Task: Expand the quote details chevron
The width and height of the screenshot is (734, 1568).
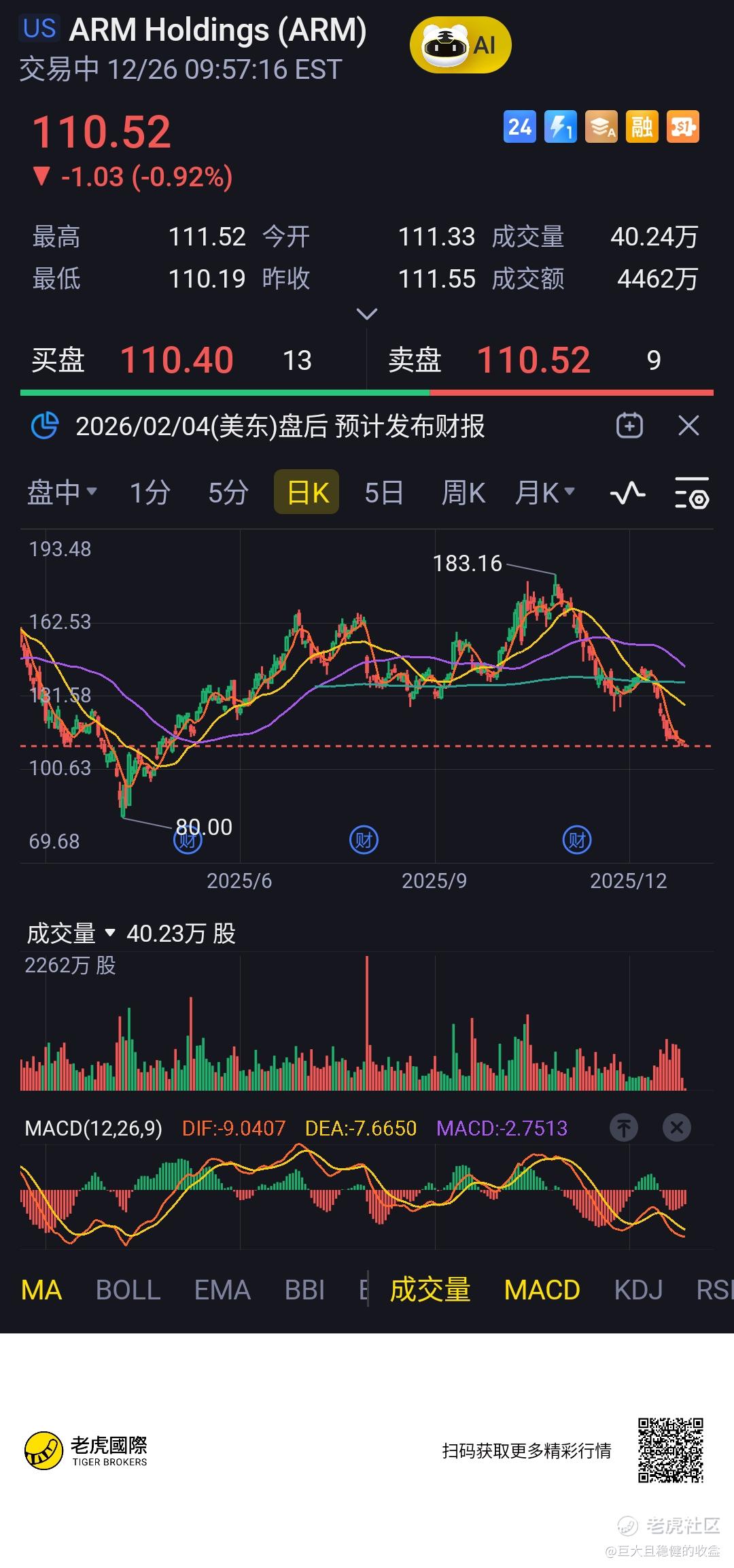Action: [x=366, y=314]
